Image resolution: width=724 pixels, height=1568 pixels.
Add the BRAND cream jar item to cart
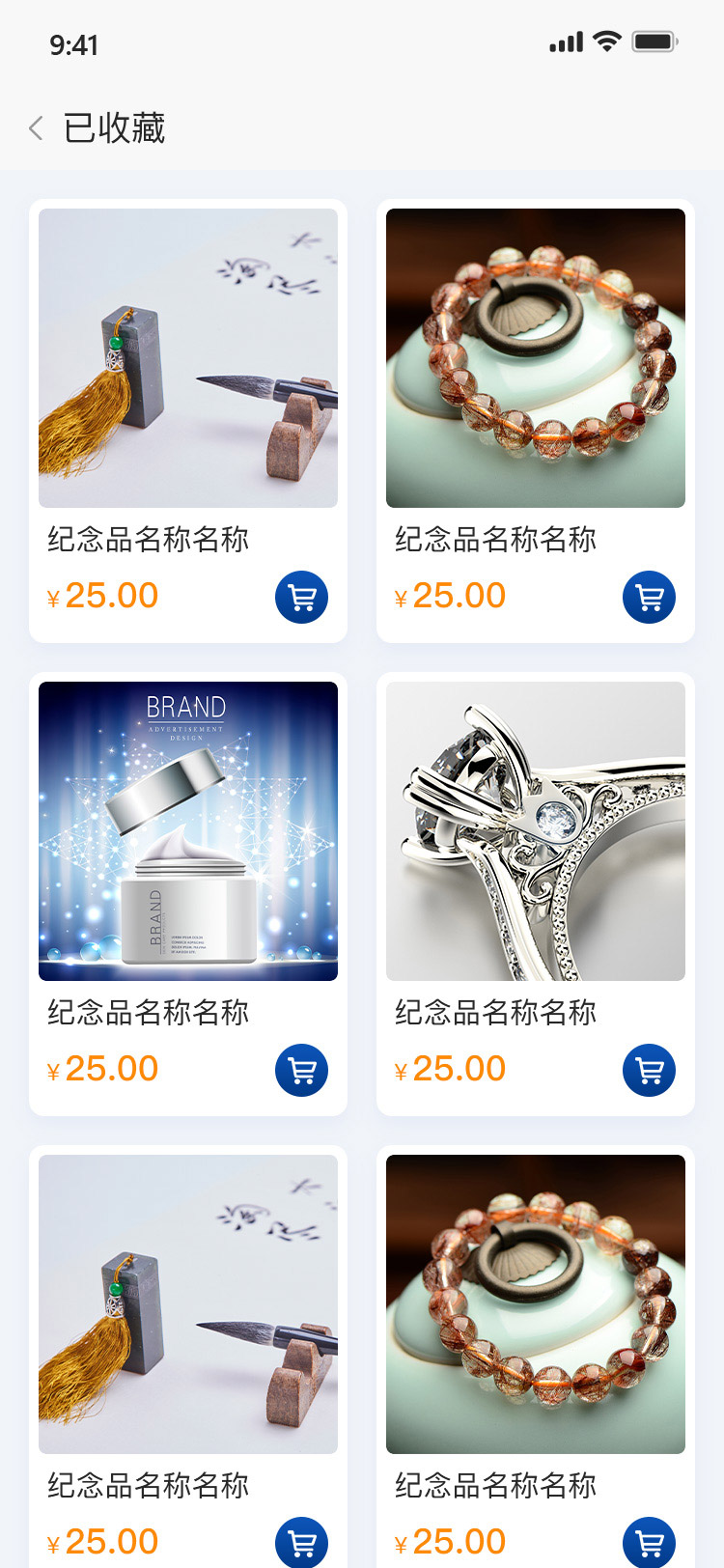point(302,1071)
